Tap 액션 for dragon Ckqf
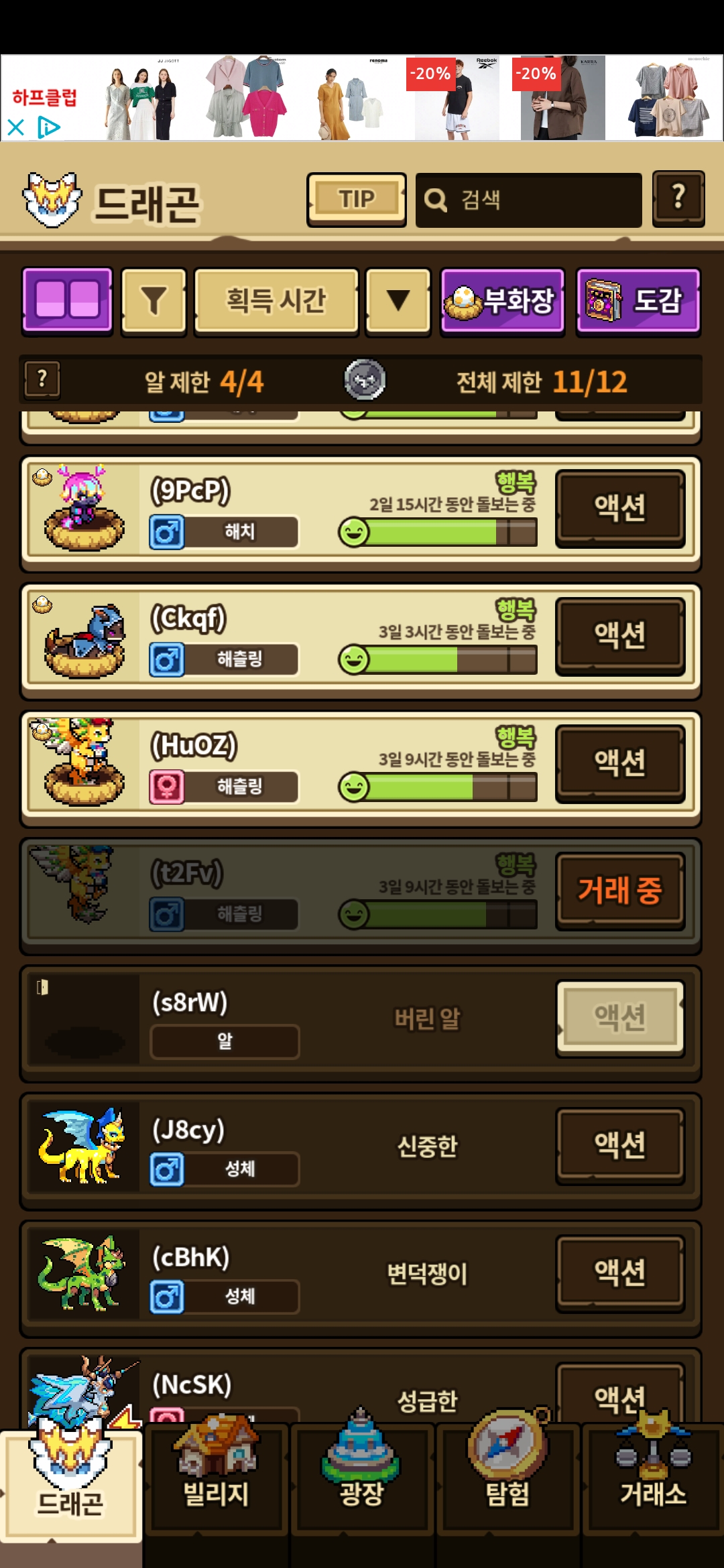The height and width of the screenshot is (1568, 724). pyautogui.click(x=620, y=635)
